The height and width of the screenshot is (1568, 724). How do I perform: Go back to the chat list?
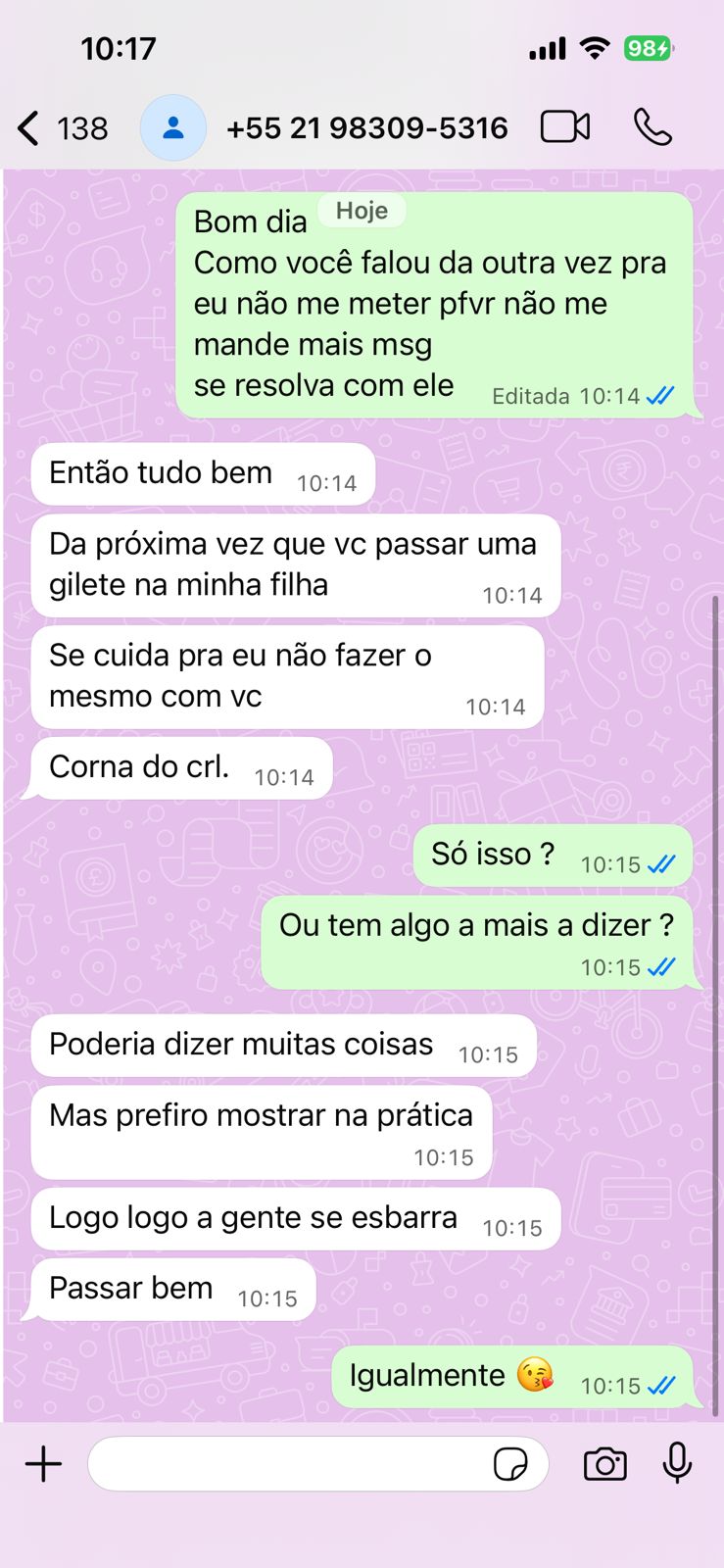[x=29, y=128]
